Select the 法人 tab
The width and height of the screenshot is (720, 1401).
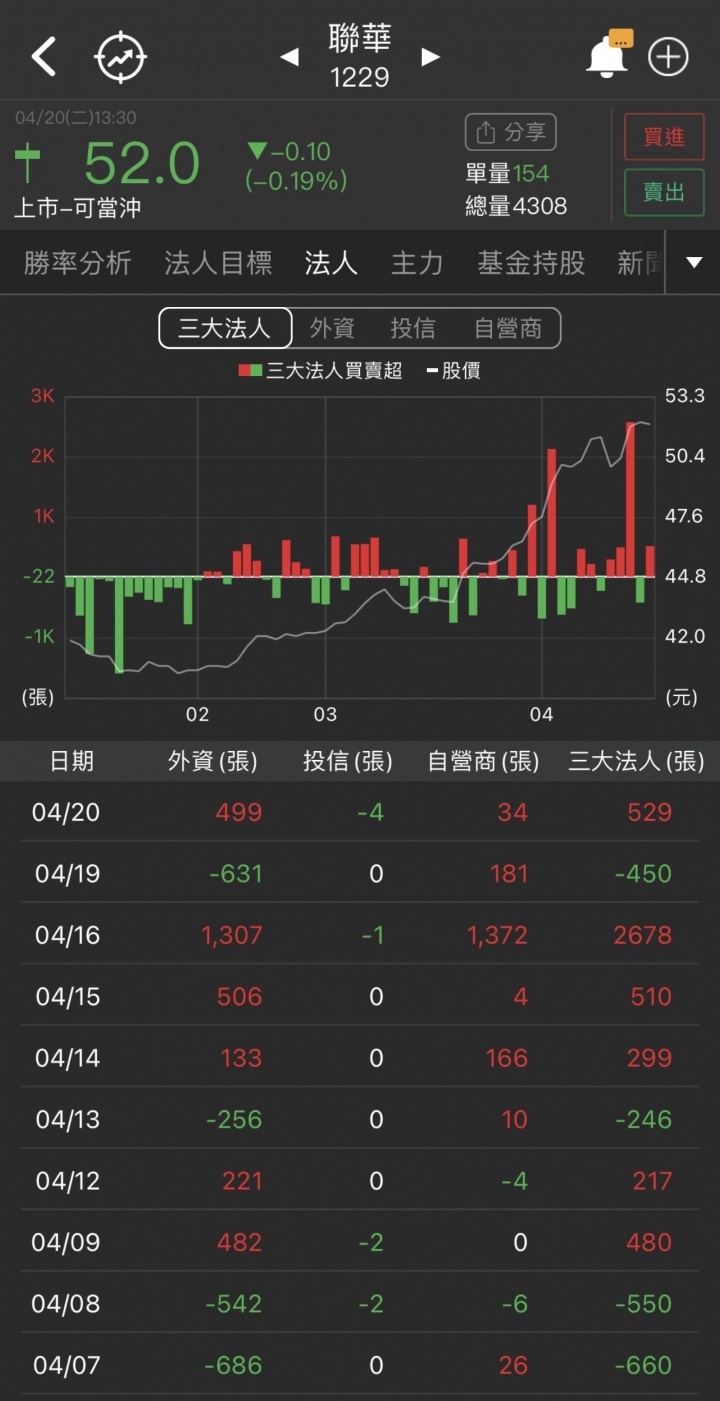330,264
